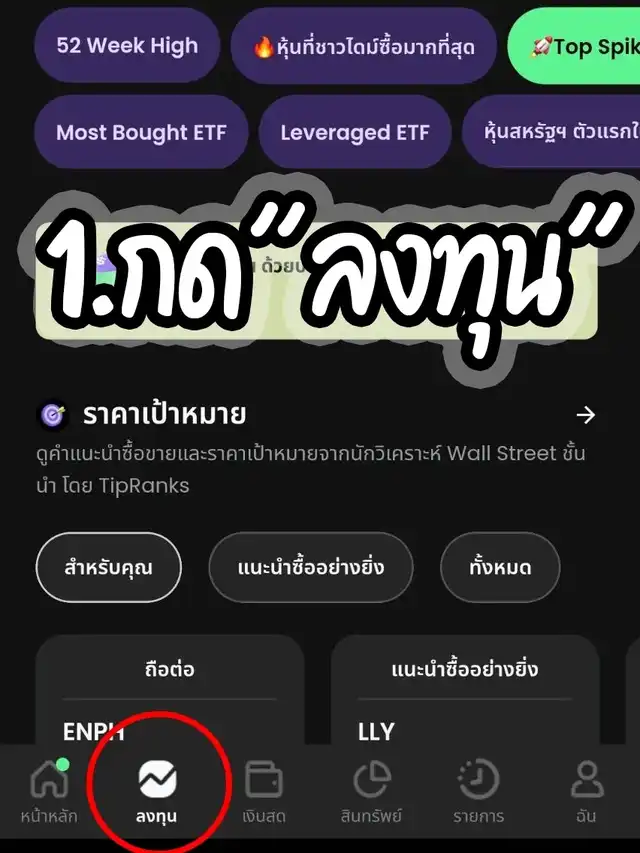Open the LLY stock card
This screenshot has width=640, height=853.
[465, 700]
